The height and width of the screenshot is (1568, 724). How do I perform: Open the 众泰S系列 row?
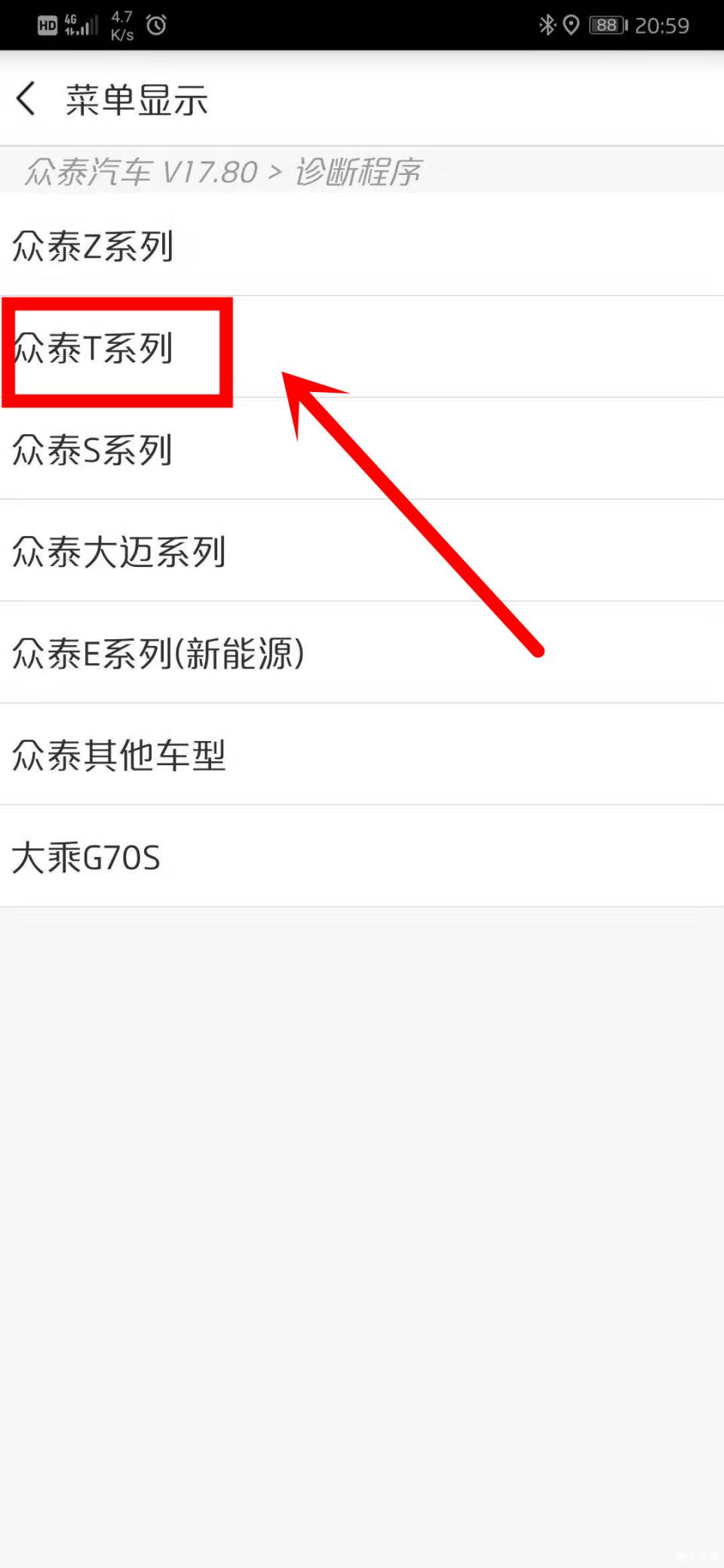tap(362, 449)
